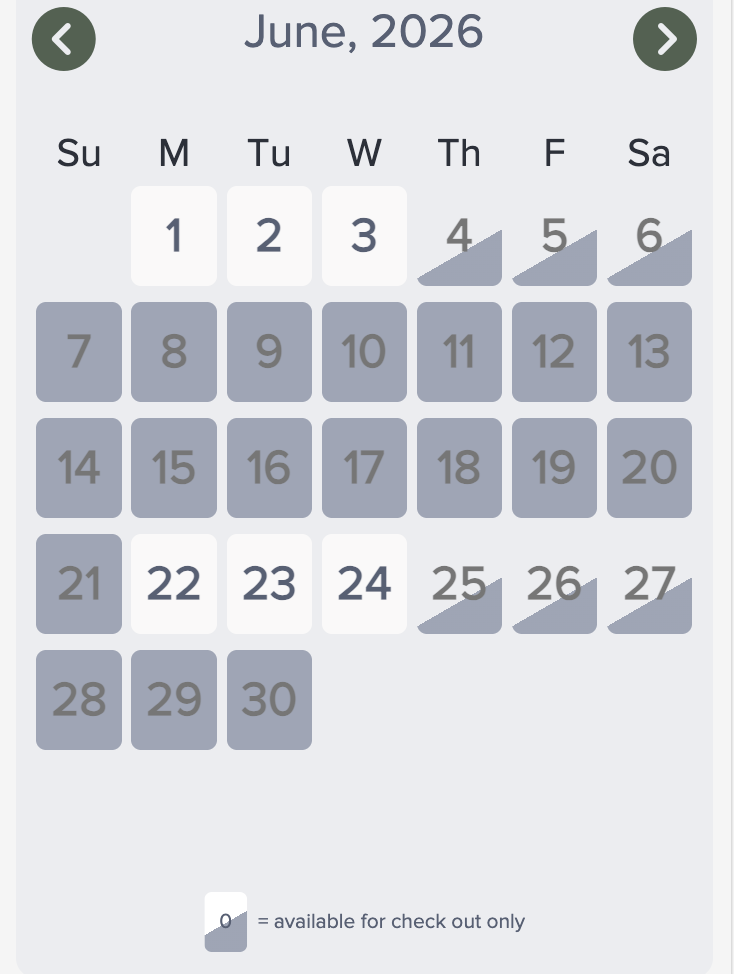Tap June 5 for check-out
Screen dimensions: 734x974
[554, 236]
